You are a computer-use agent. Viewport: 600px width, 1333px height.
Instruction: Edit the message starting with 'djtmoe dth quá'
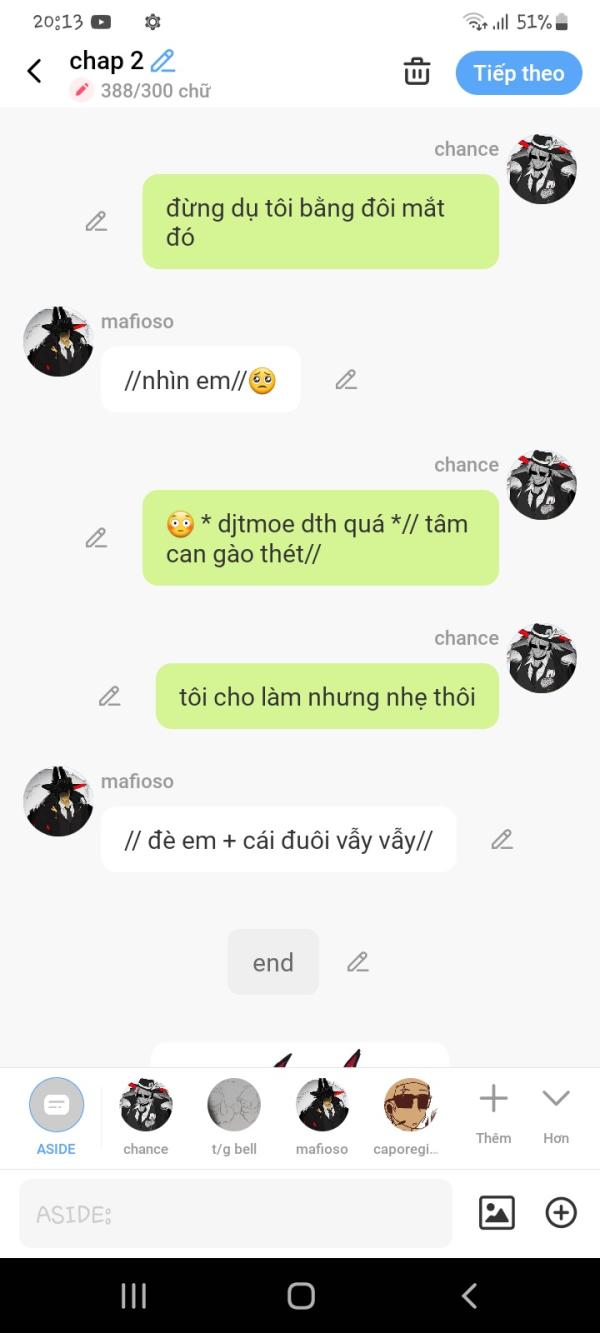point(96,538)
